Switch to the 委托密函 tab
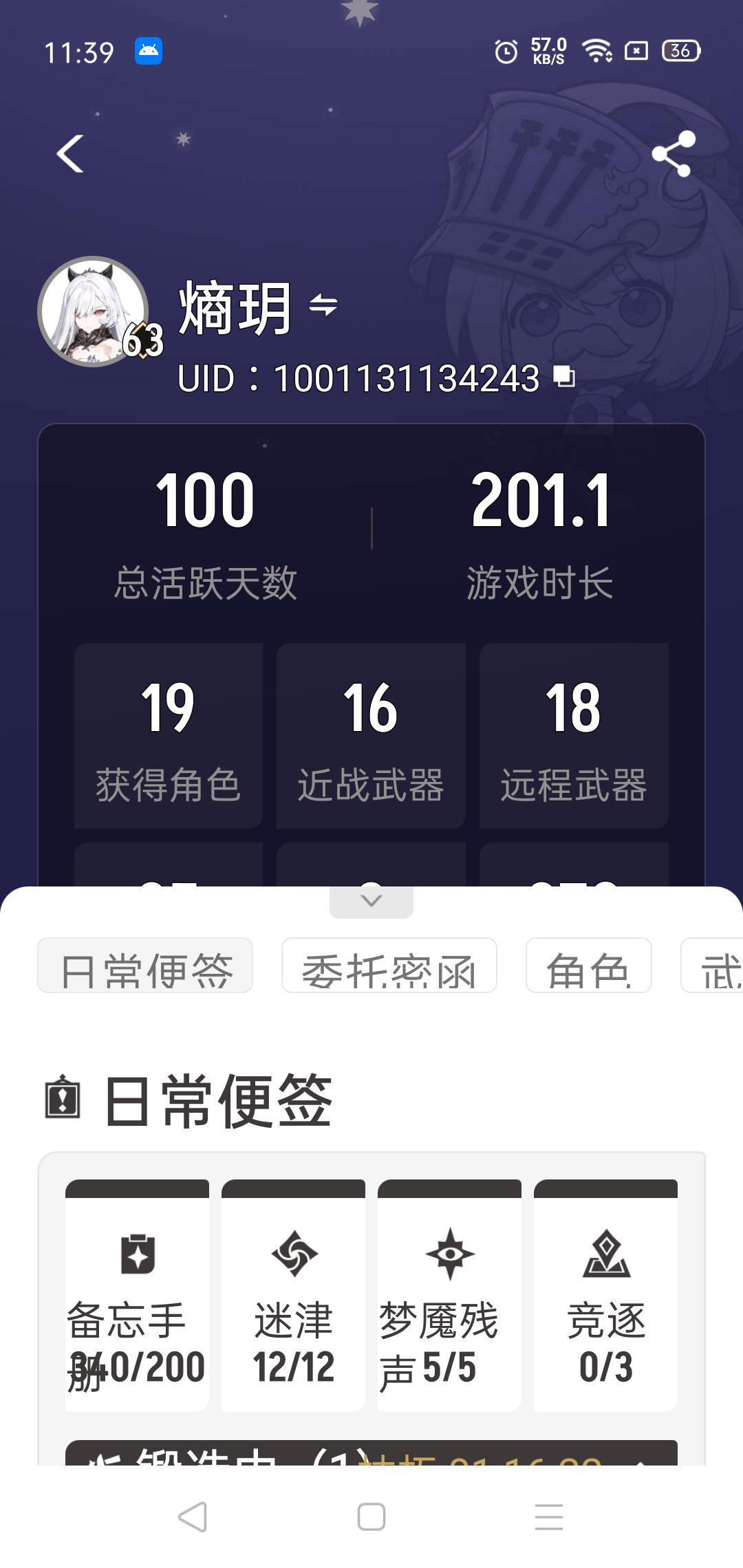 [389, 966]
